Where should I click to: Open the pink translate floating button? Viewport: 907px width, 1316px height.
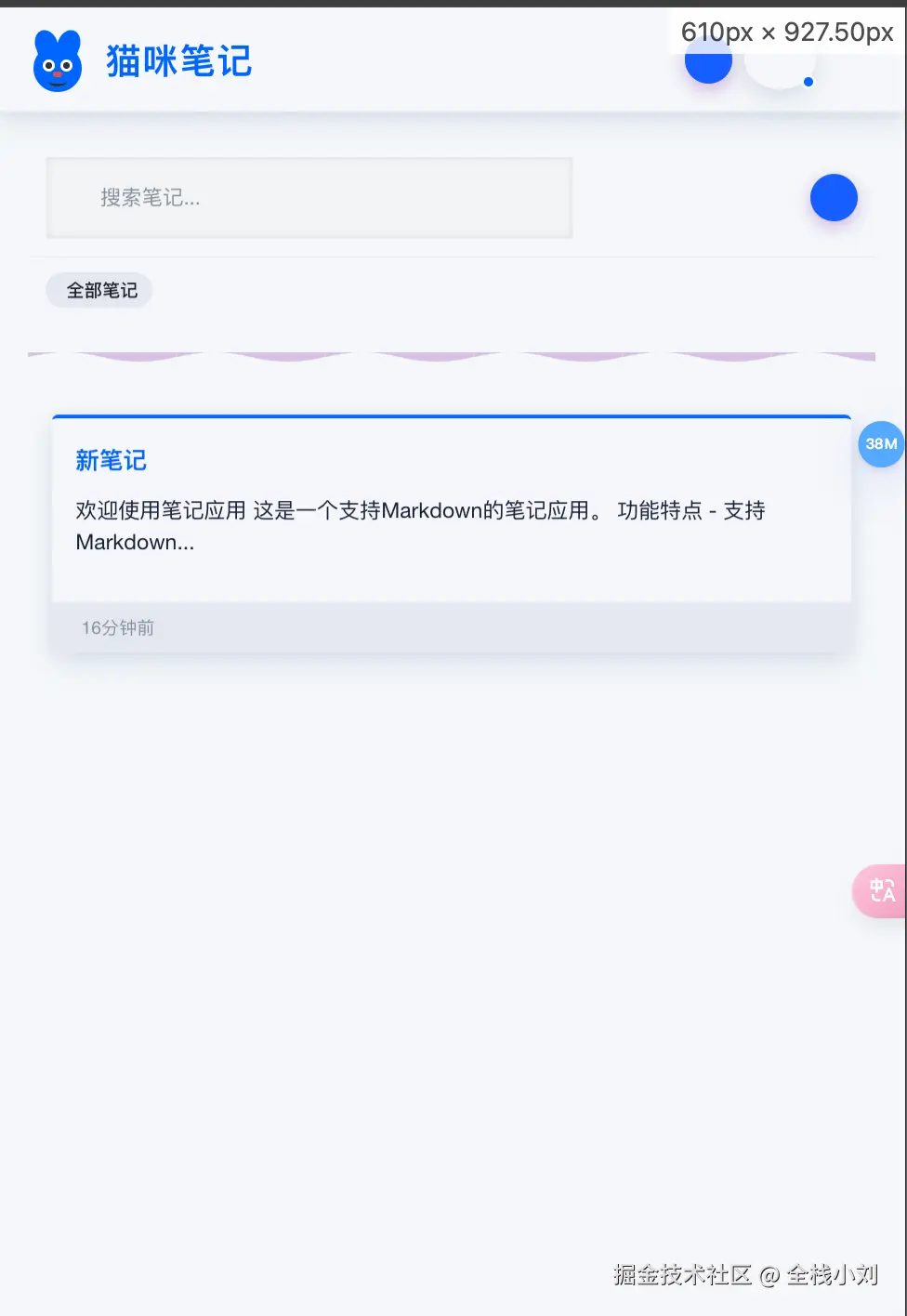(881, 891)
